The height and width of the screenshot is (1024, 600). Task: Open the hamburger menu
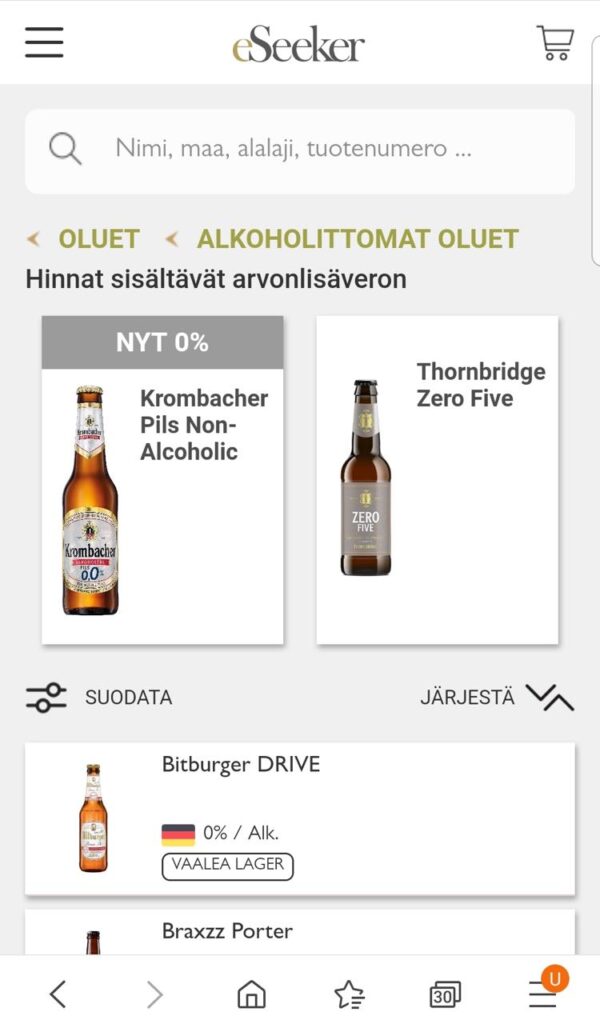44,42
